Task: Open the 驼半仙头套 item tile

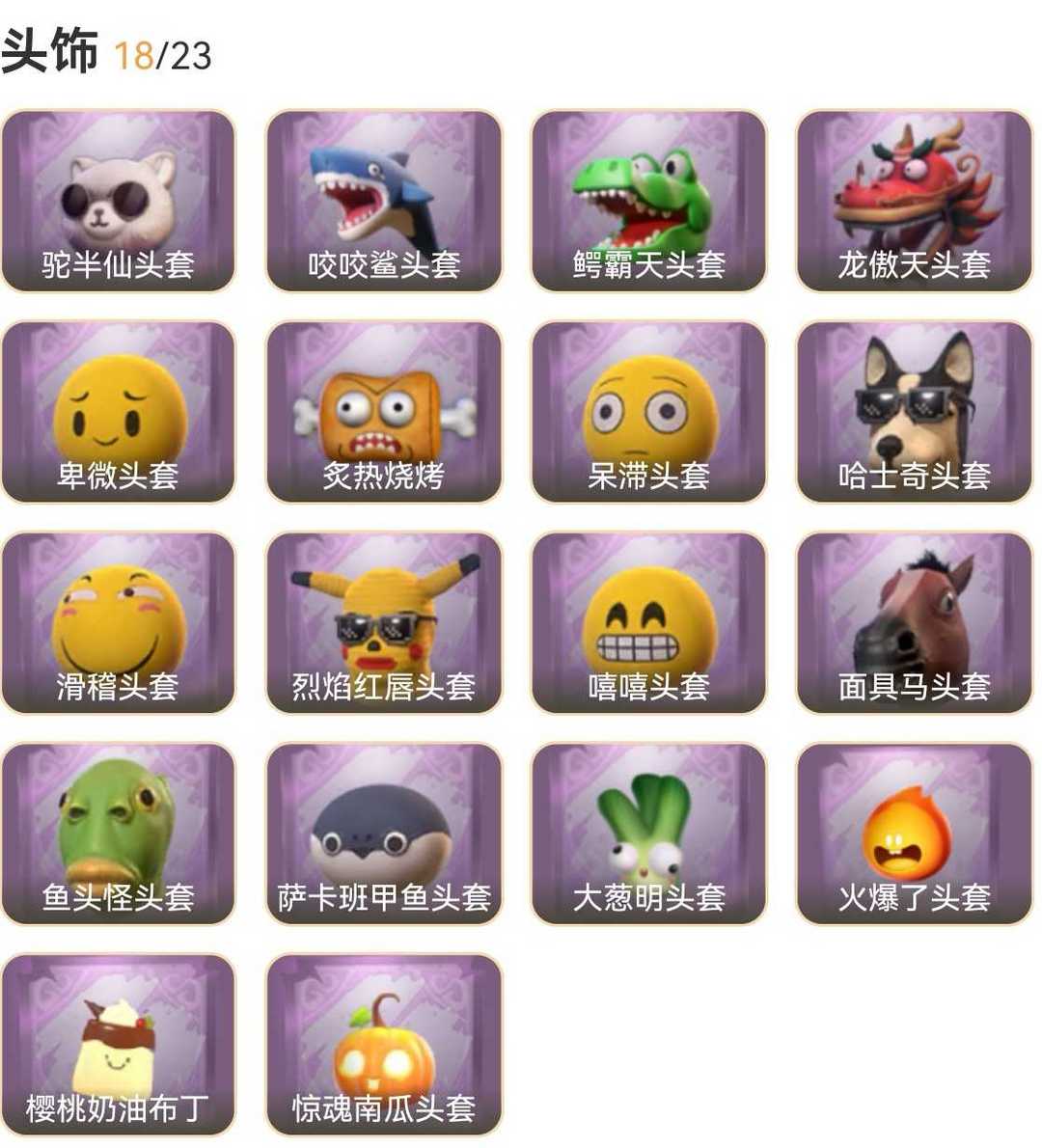Action: [x=118, y=201]
